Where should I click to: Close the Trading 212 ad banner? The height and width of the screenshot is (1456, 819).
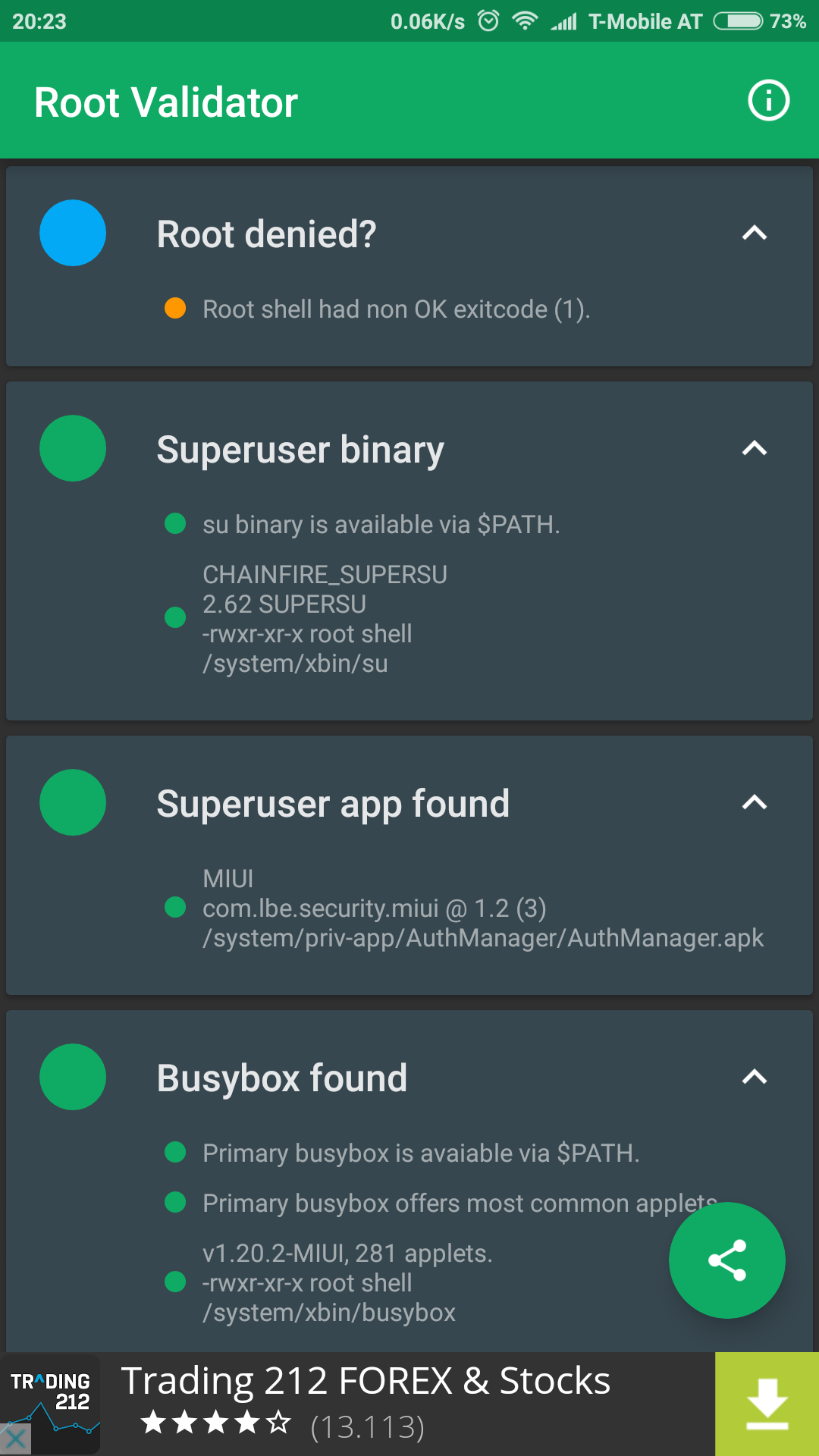15,1439
